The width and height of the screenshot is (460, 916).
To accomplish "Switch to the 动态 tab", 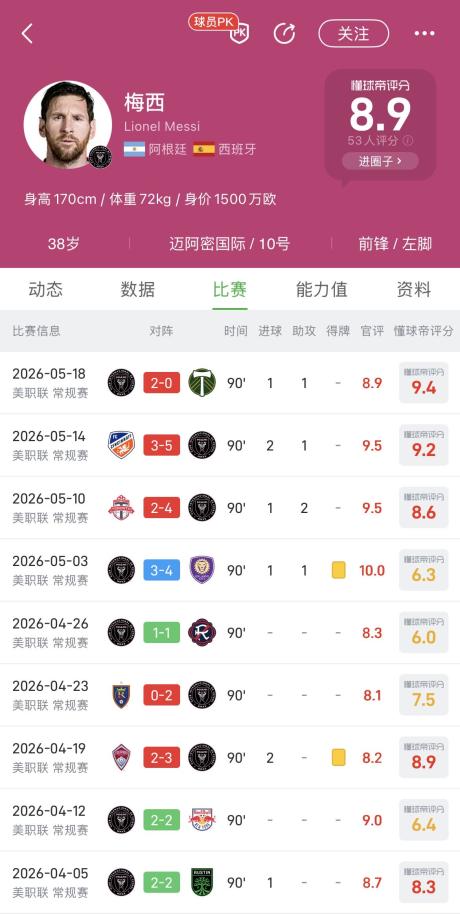I will [46, 289].
